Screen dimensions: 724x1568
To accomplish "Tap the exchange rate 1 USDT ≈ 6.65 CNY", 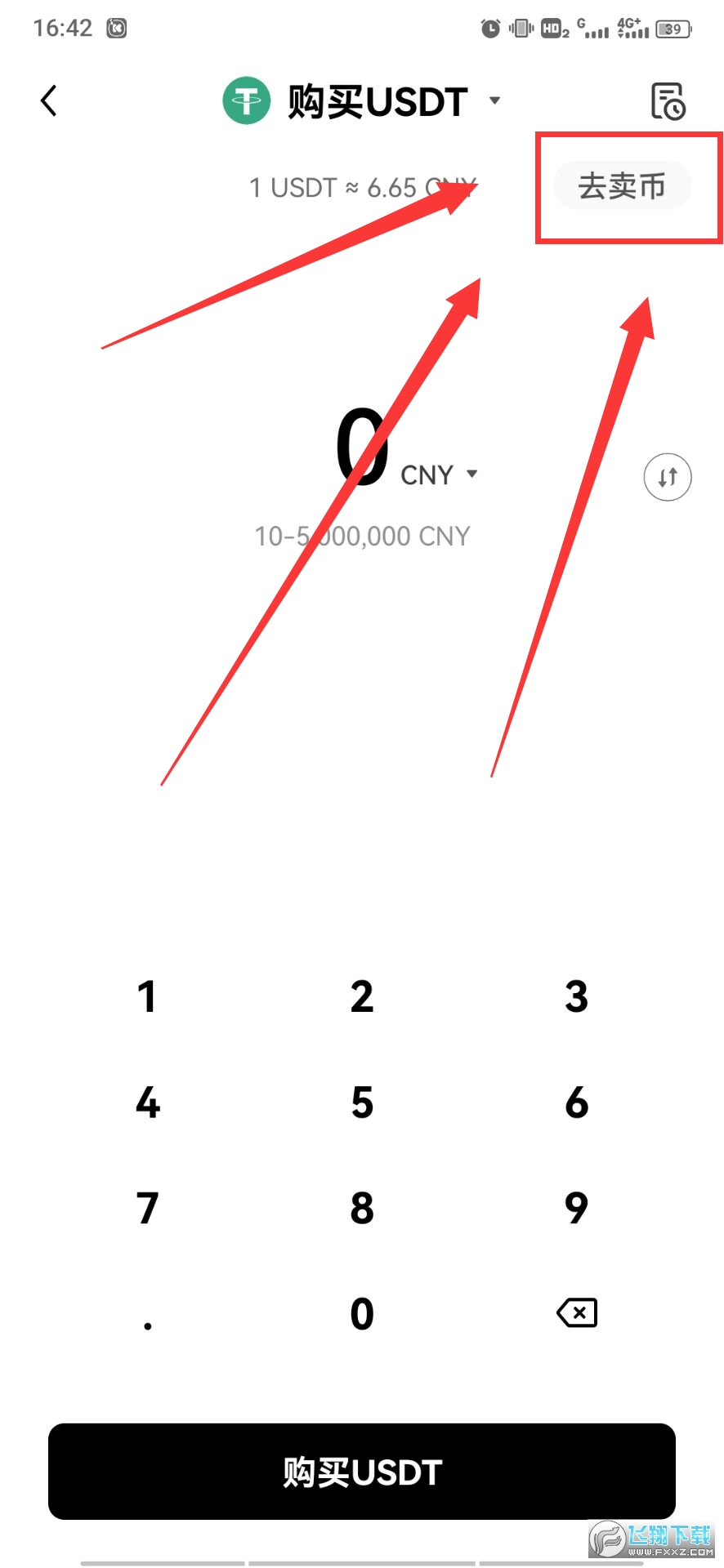I will 362,187.
